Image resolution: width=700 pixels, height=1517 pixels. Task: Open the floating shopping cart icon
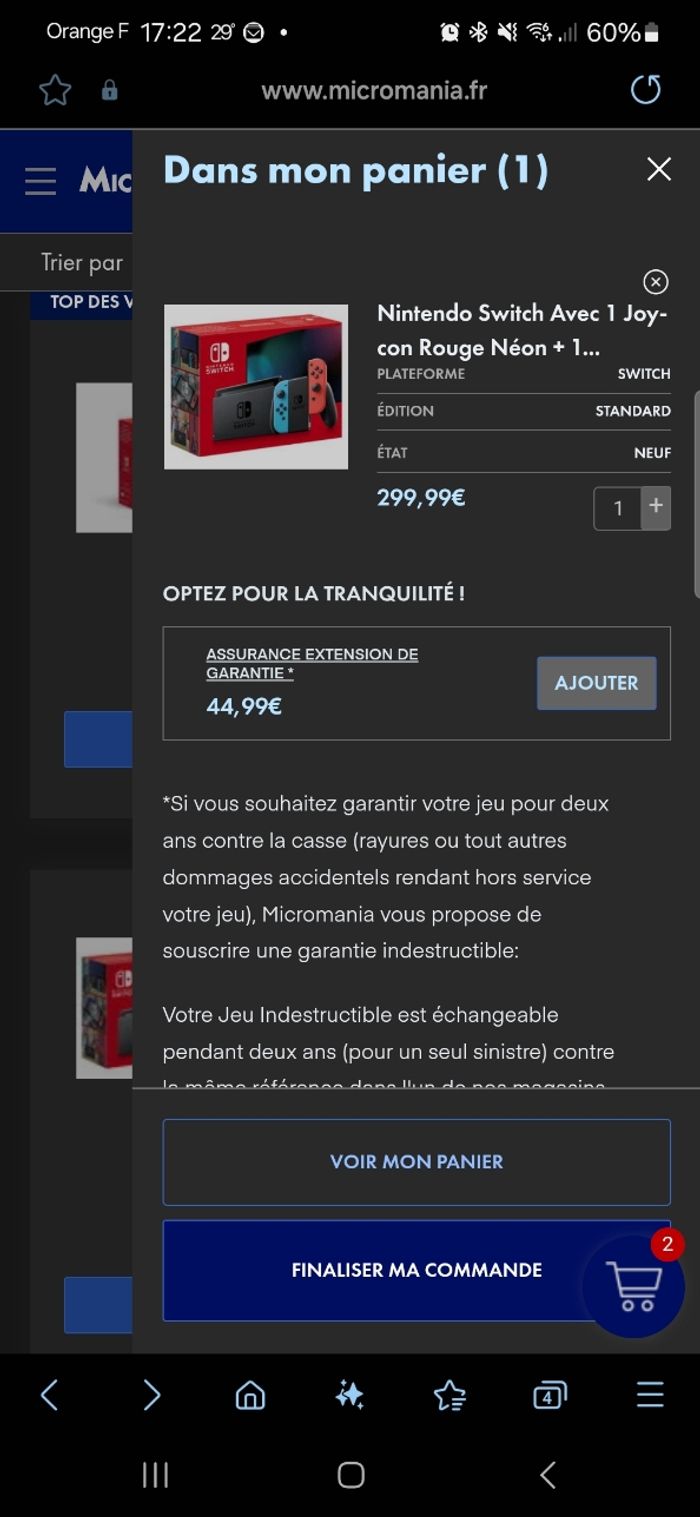[x=634, y=1288]
